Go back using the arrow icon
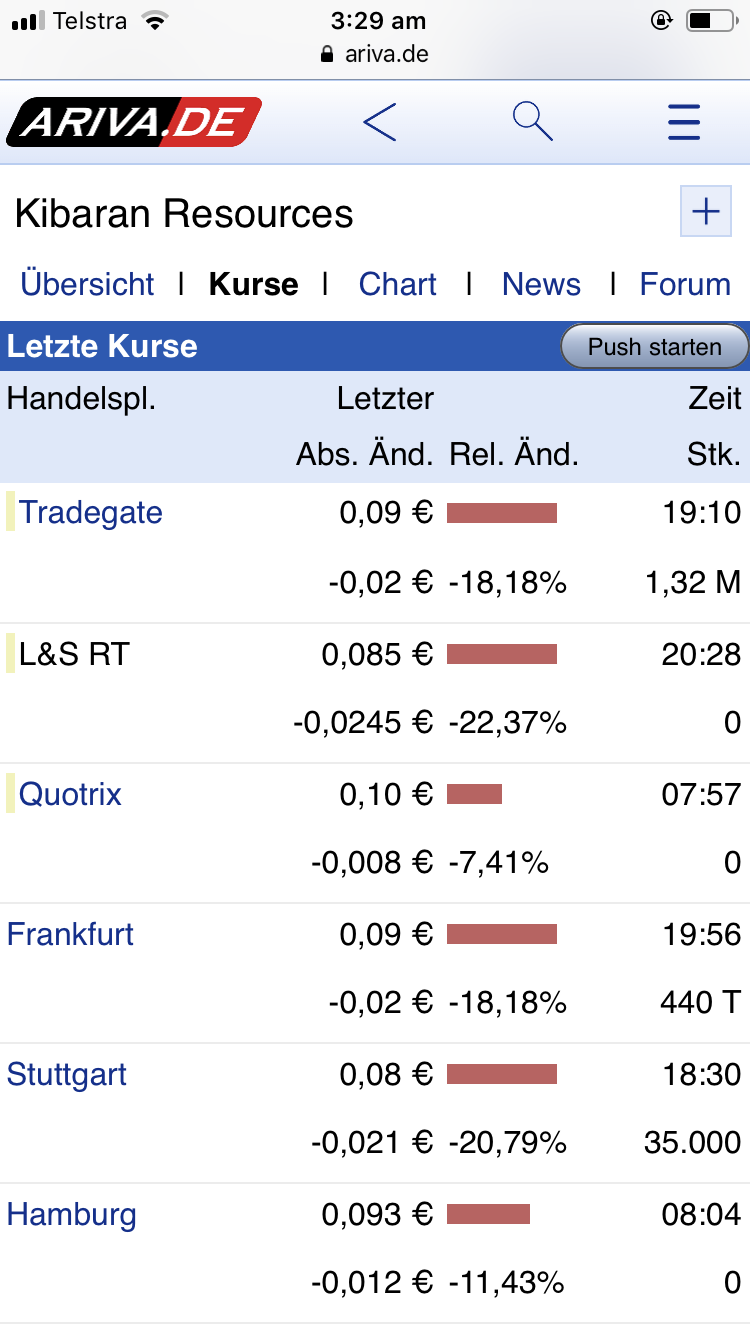 tap(380, 122)
